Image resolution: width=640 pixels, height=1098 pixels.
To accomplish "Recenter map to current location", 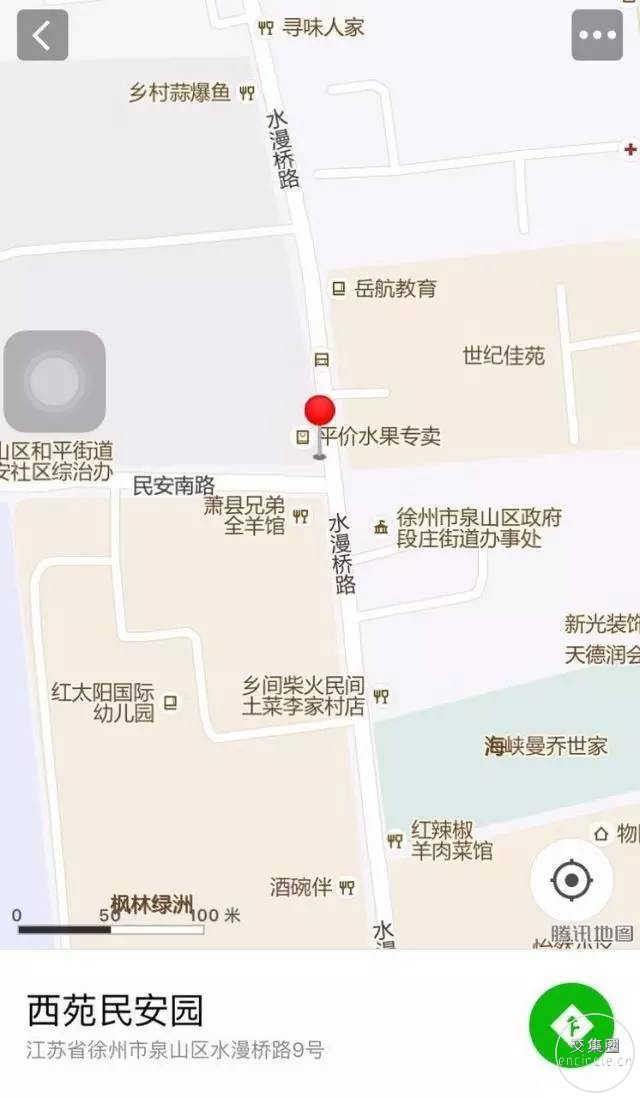I will coord(571,880).
